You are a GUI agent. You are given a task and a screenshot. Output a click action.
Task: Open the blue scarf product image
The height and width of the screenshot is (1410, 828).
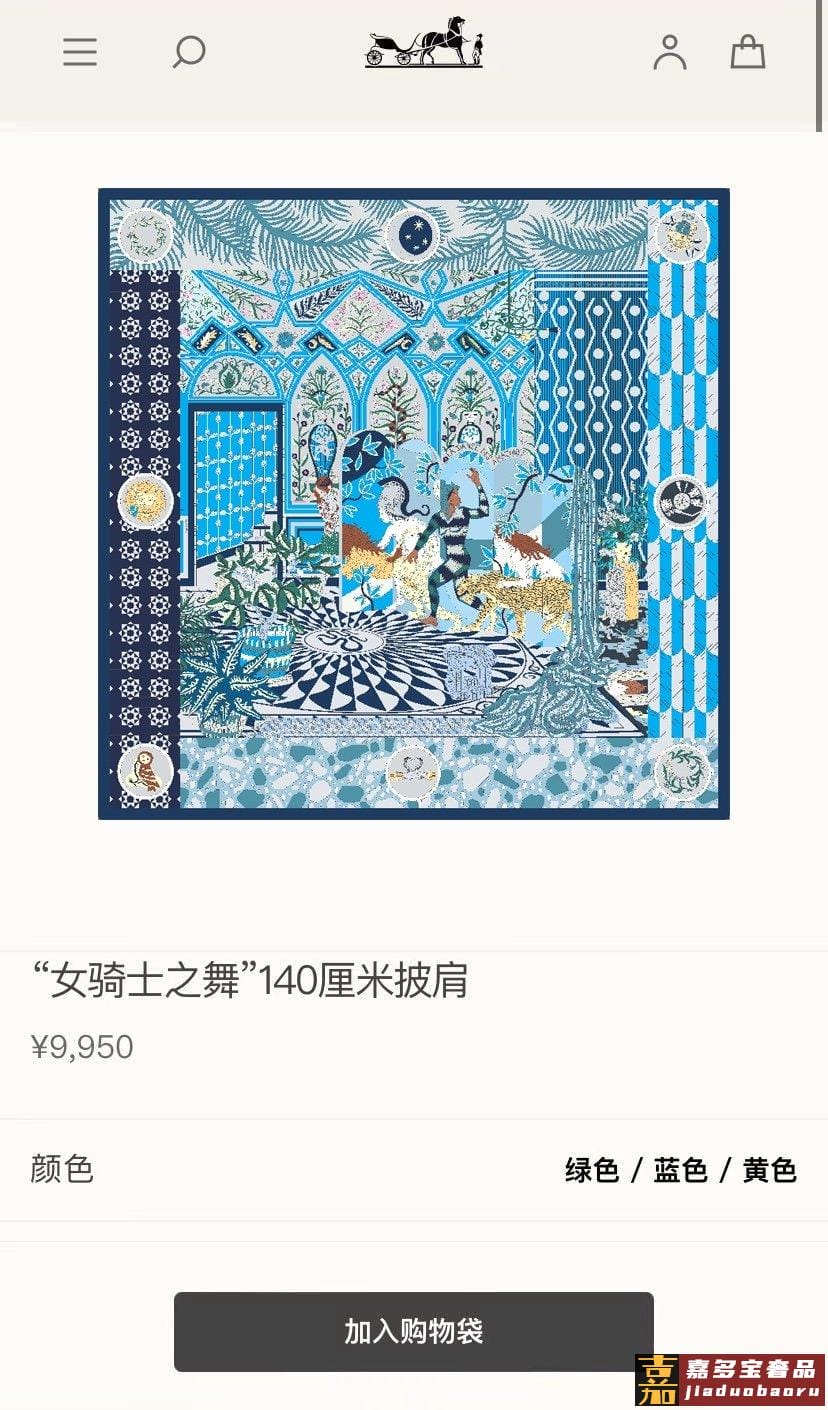tap(413, 503)
